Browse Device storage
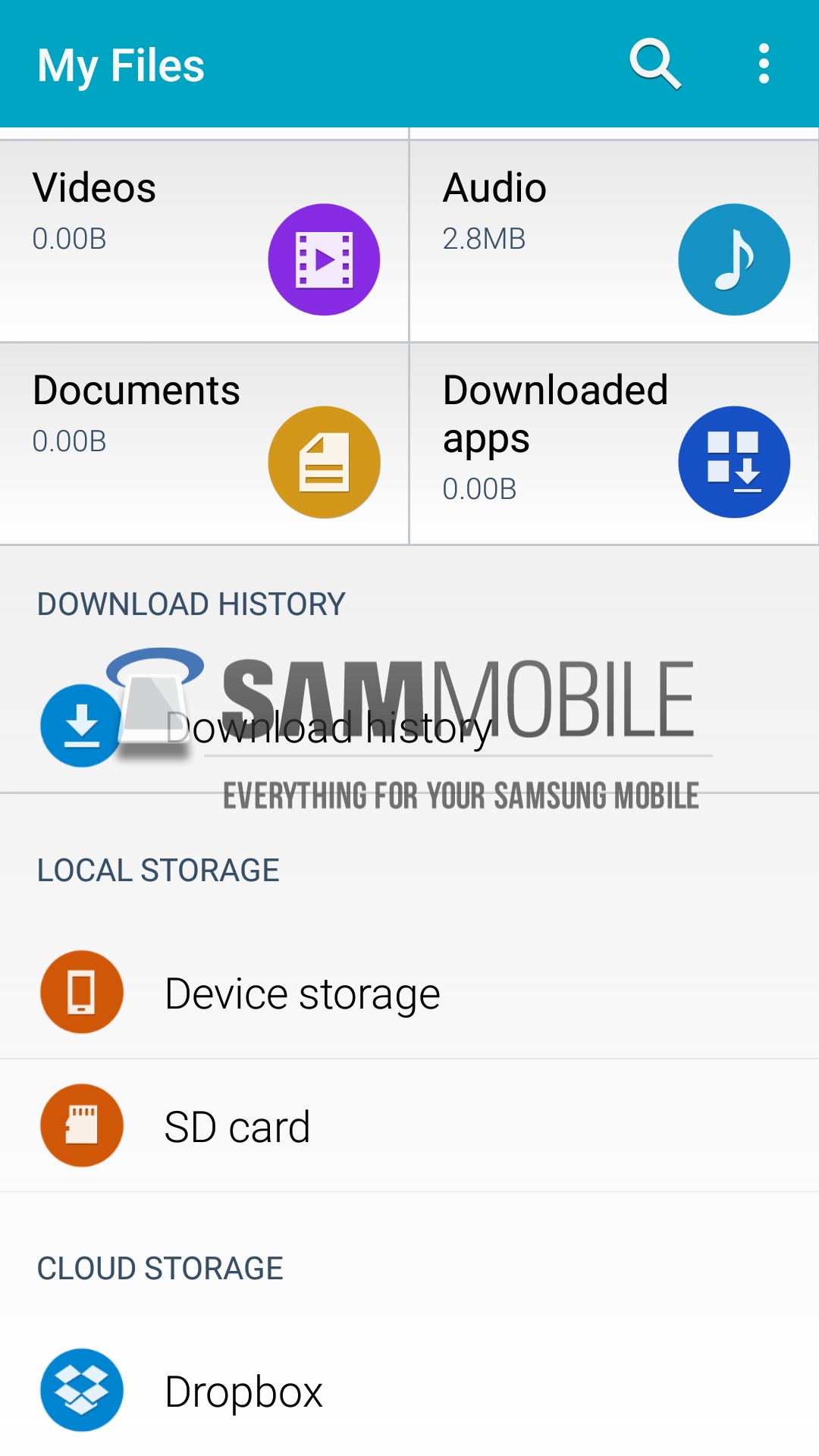Viewport: 819px width, 1456px height. 302,993
